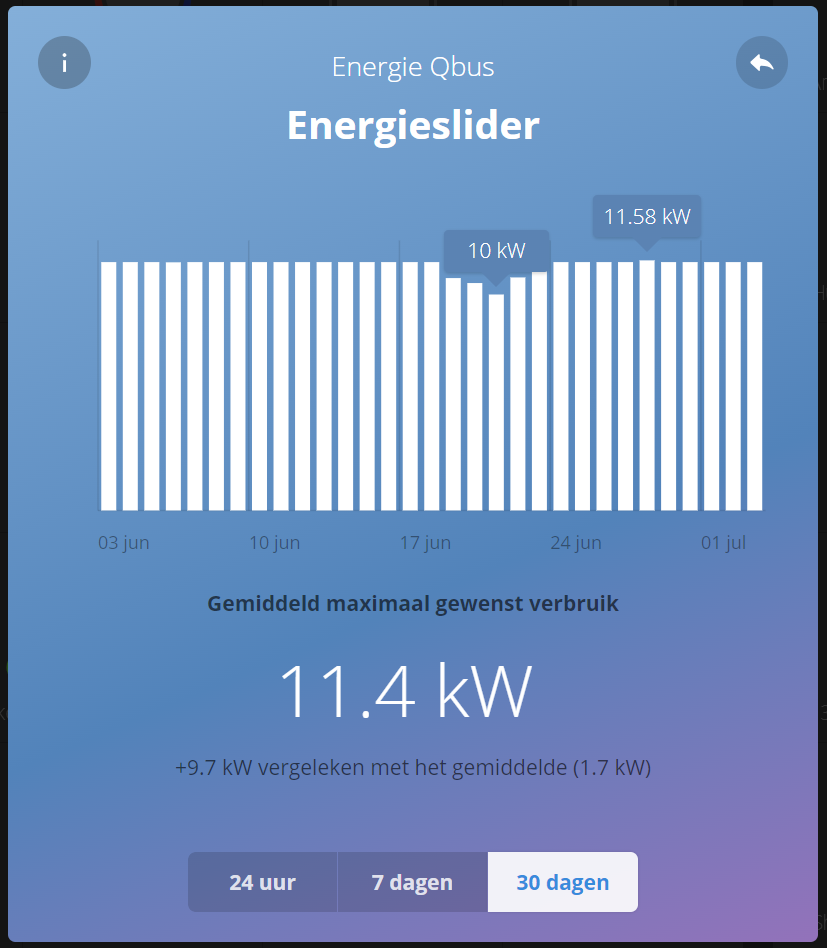Tap the highest bar showing 11.58 kW
The width and height of the screenshot is (827, 948).
pos(647,385)
